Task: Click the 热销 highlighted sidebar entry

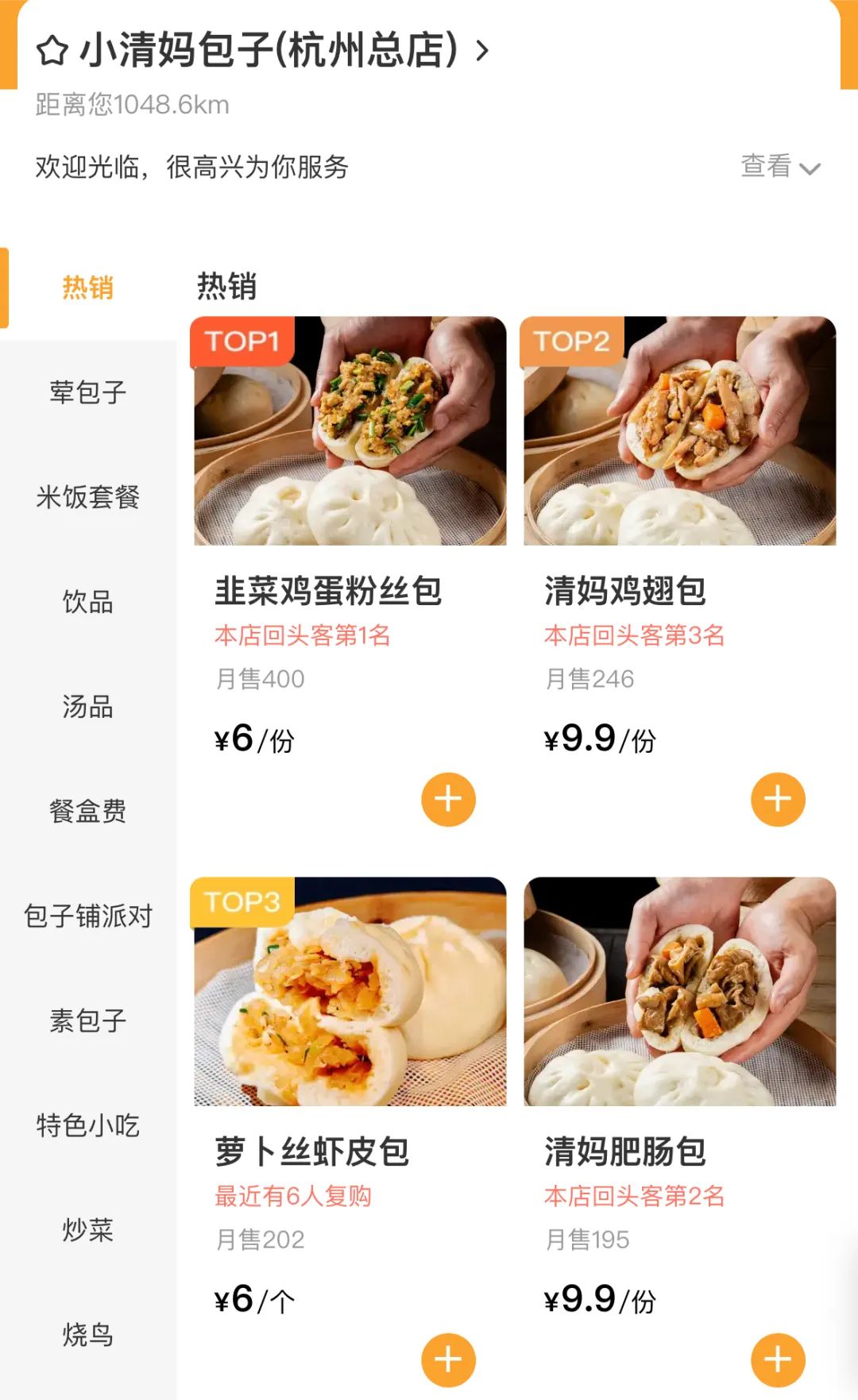Action: pyautogui.click(x=87, y=291)
